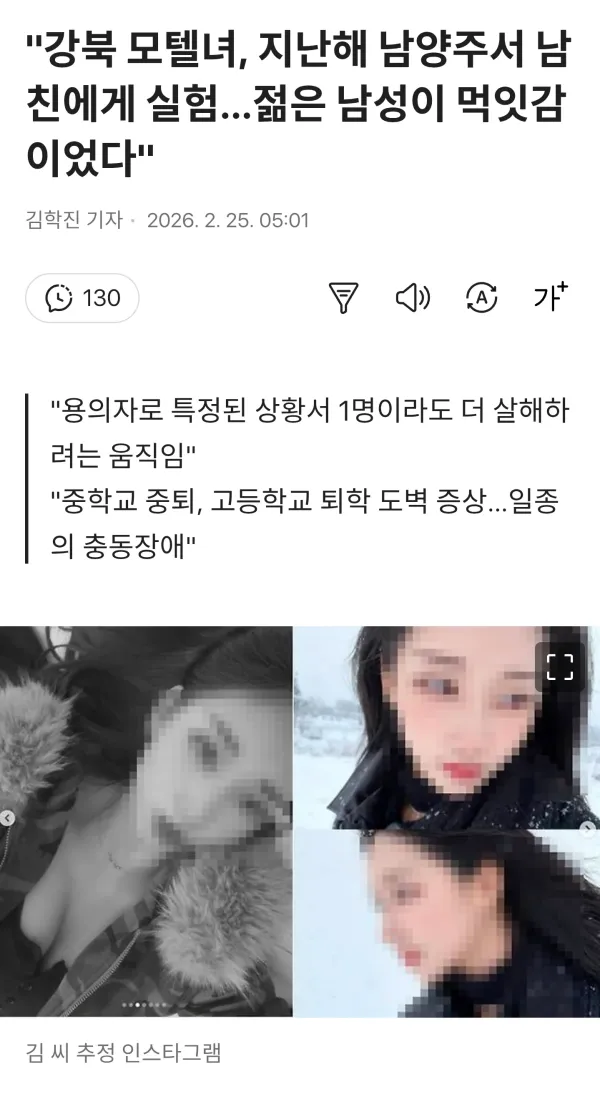This screenshot has width=600, height=1094.
Task: Expand the article image to fullscreen
Action: (x=560, y=666)
